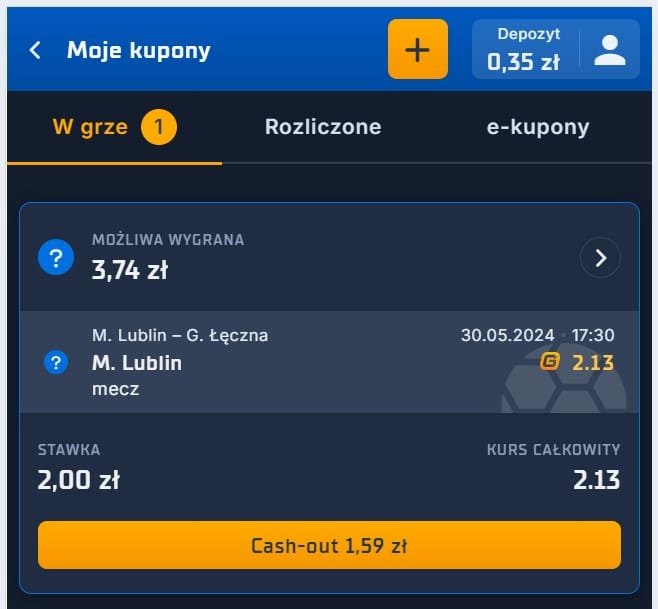Open the user profile icon
This screenshot has width=658, height=609.
point(609,50)
